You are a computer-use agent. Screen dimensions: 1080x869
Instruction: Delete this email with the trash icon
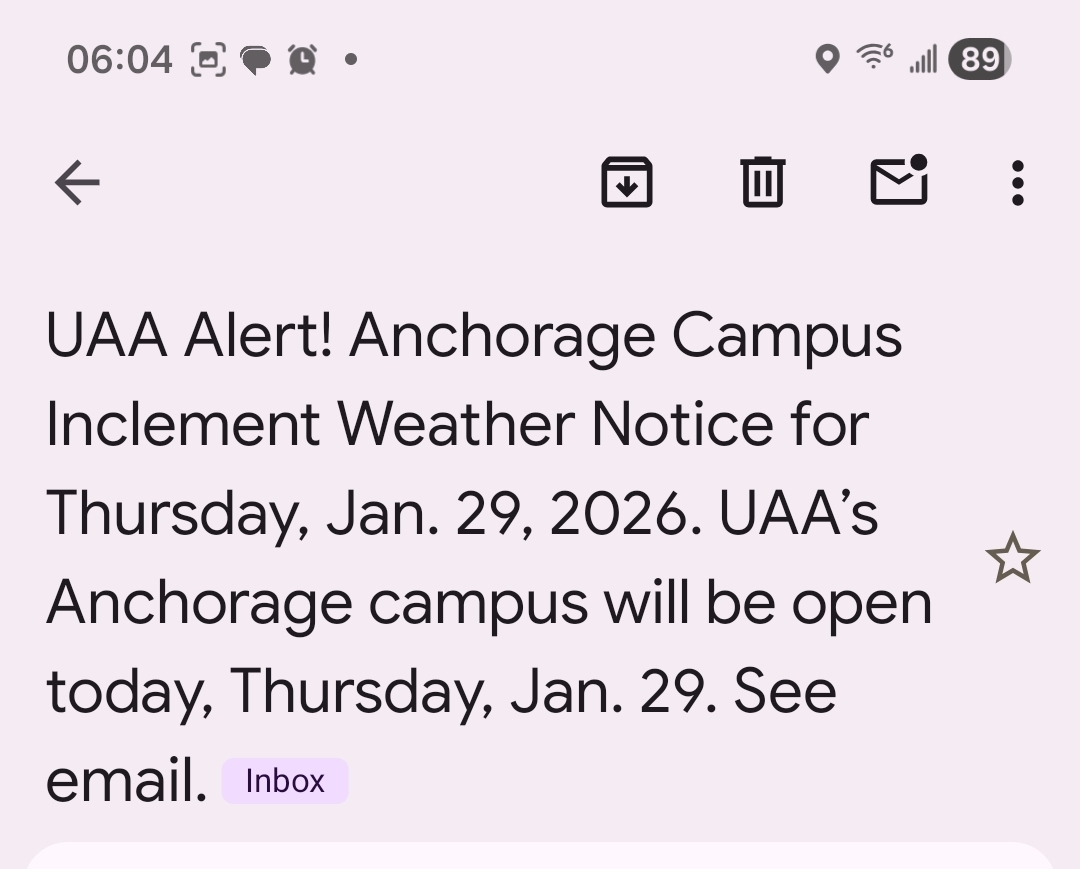point(763,183)
